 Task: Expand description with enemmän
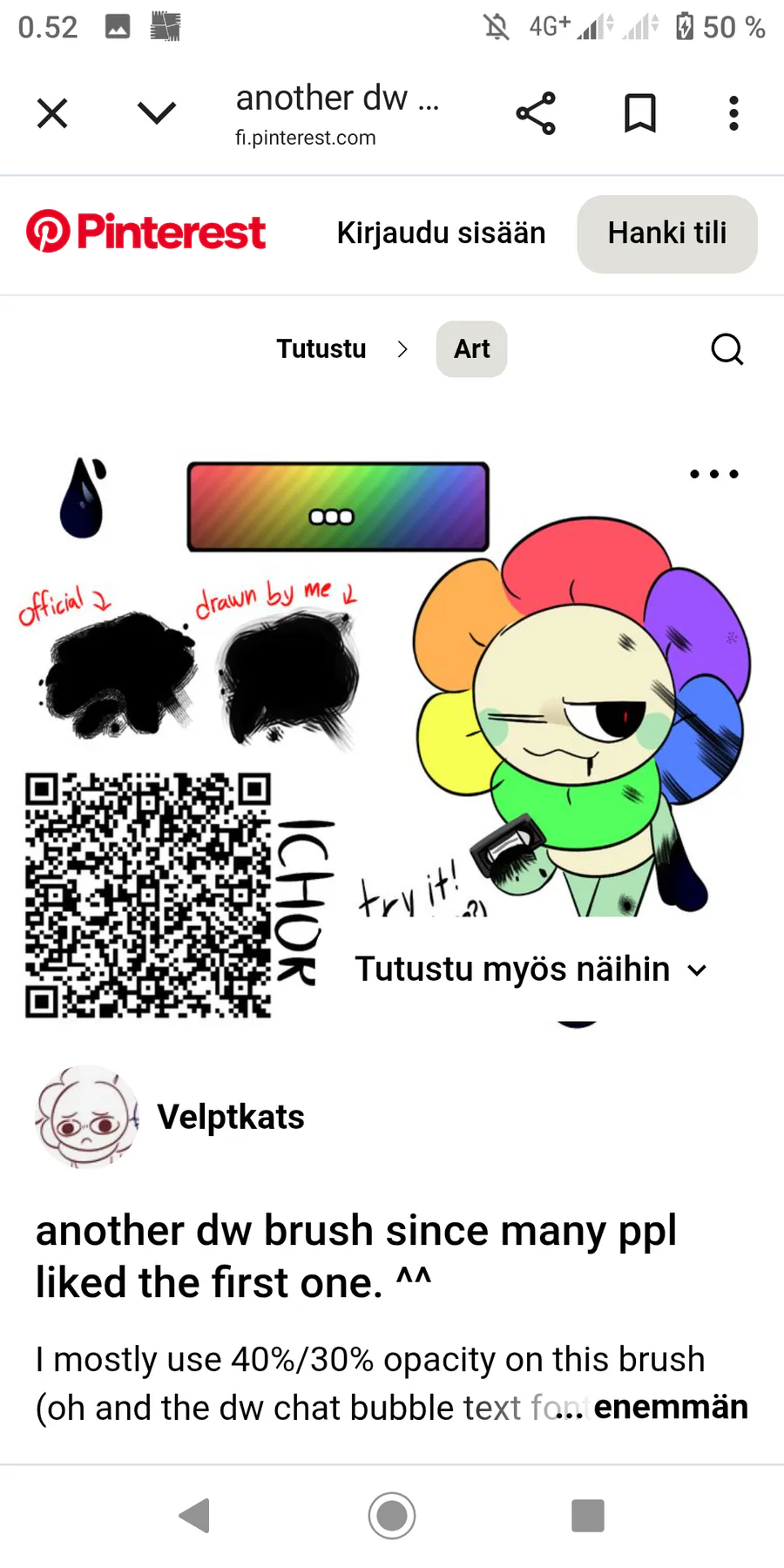(669, 1408)
